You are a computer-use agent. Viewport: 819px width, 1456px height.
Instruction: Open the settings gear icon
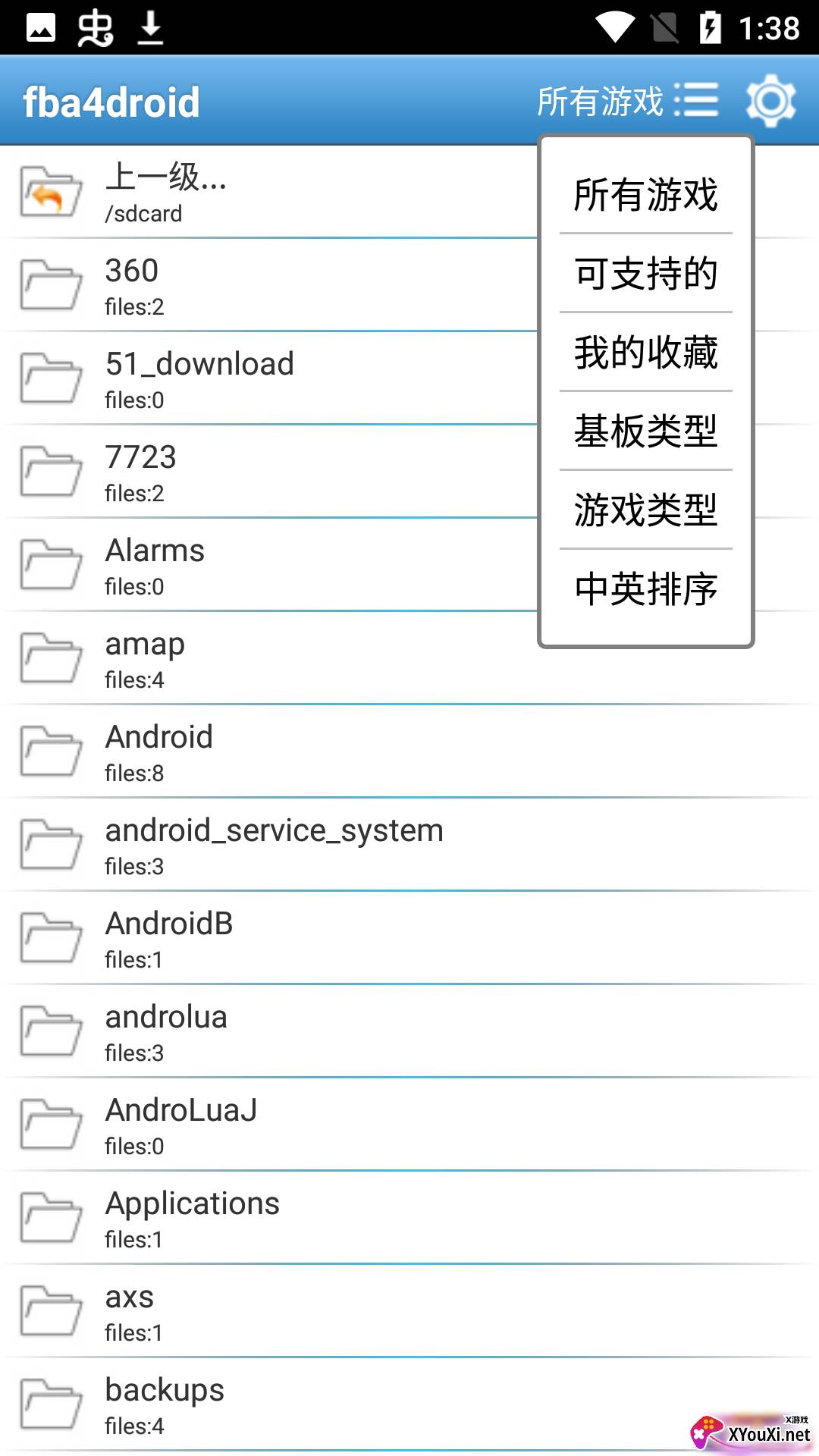coord(770,101)
